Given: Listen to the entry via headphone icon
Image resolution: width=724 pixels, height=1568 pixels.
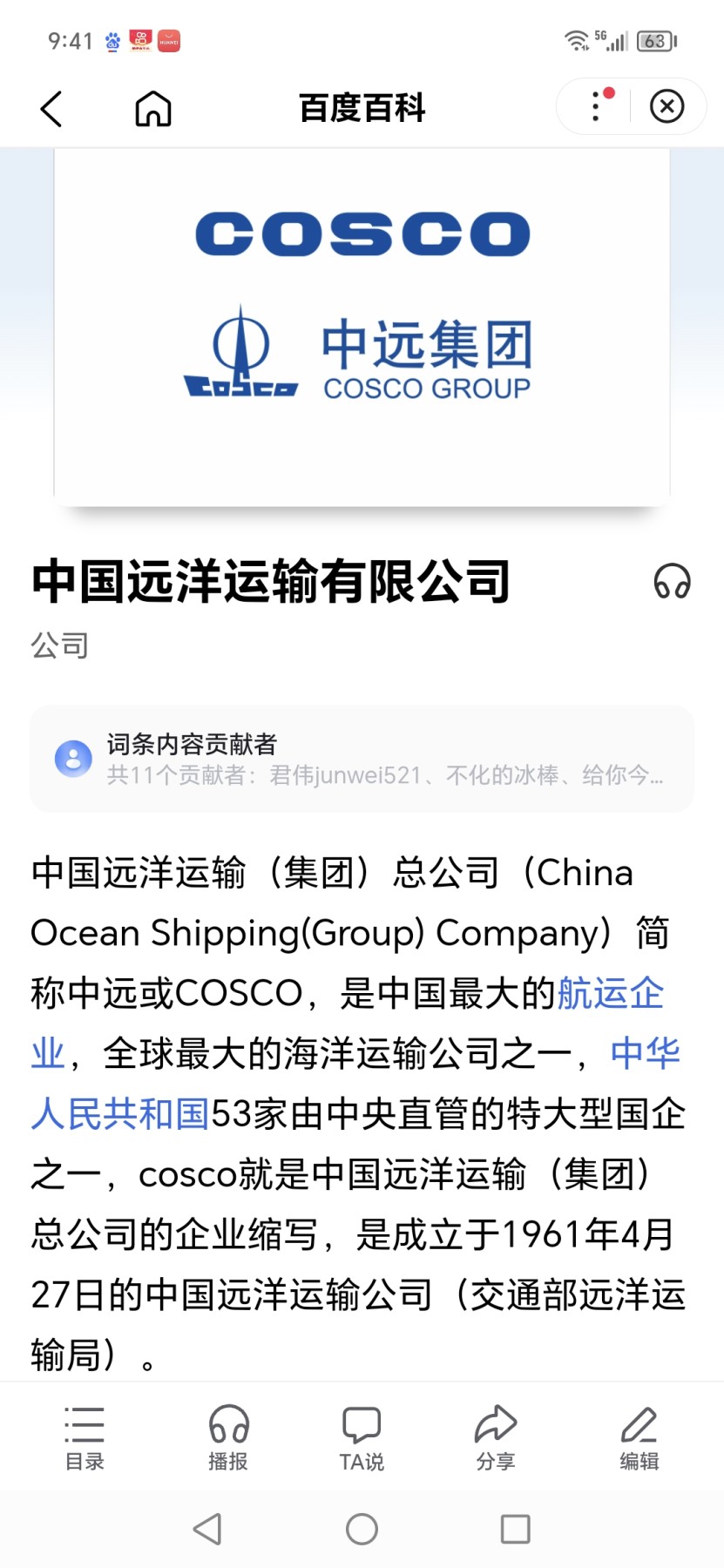Looking at the screenshot, I should (x=672, y=581).
